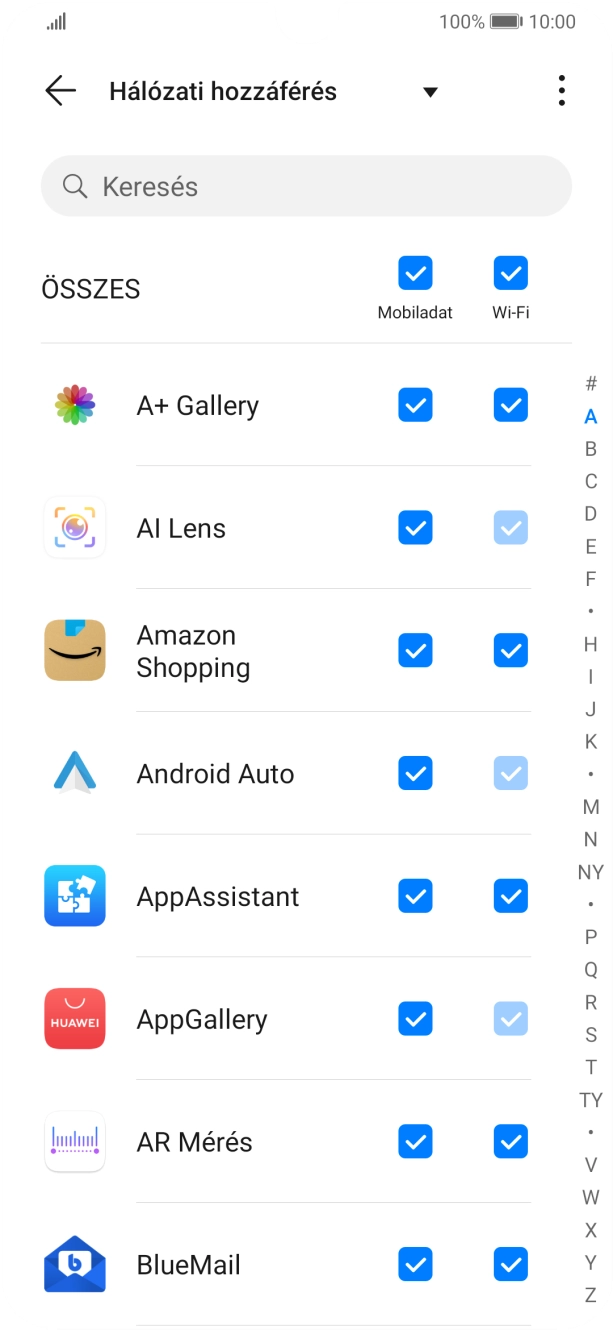The height and width of the screenshot is (1330, 613).
Task: Toggle mobile data checkbox for AppAssistant
Action: [x=415, y=896]
